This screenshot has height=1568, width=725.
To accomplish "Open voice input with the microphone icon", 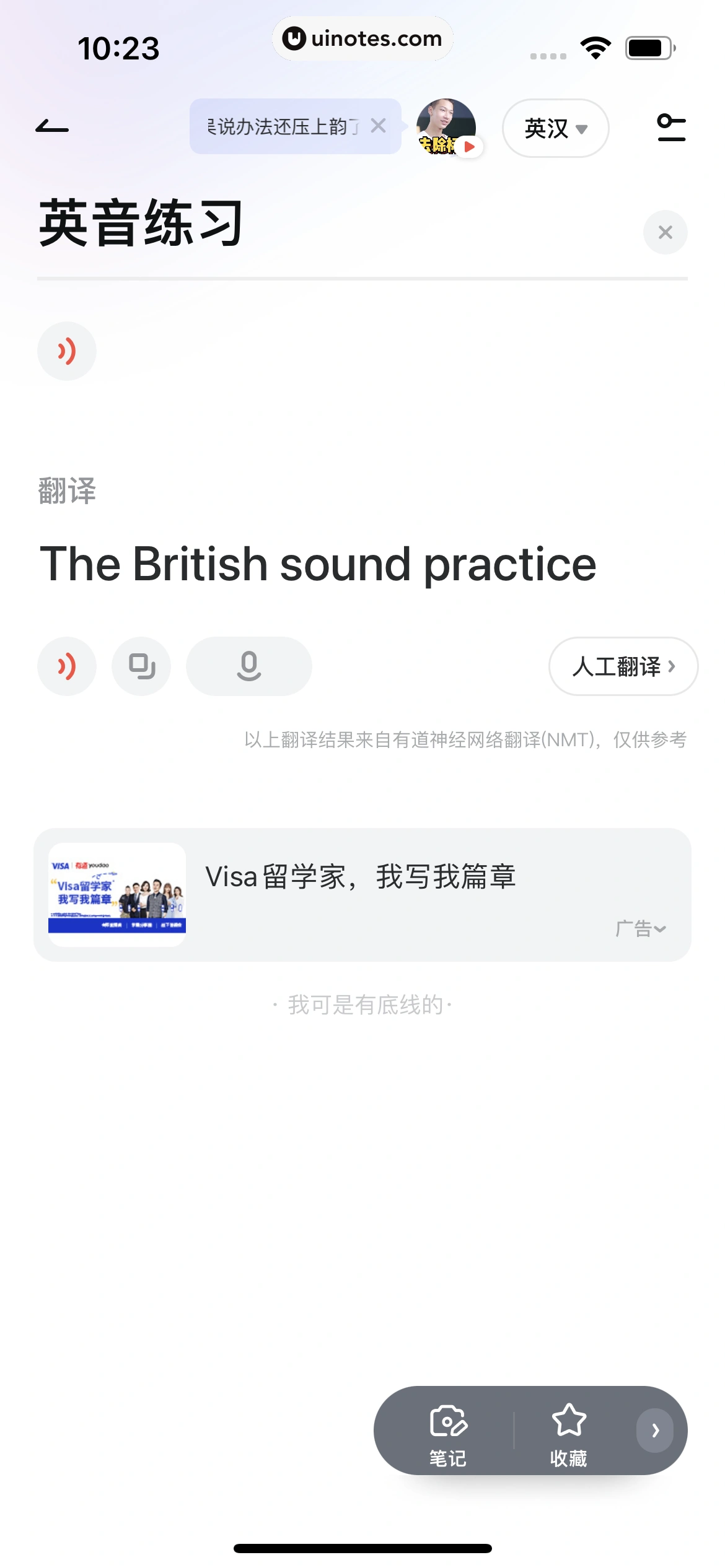I will click(248, 666).
